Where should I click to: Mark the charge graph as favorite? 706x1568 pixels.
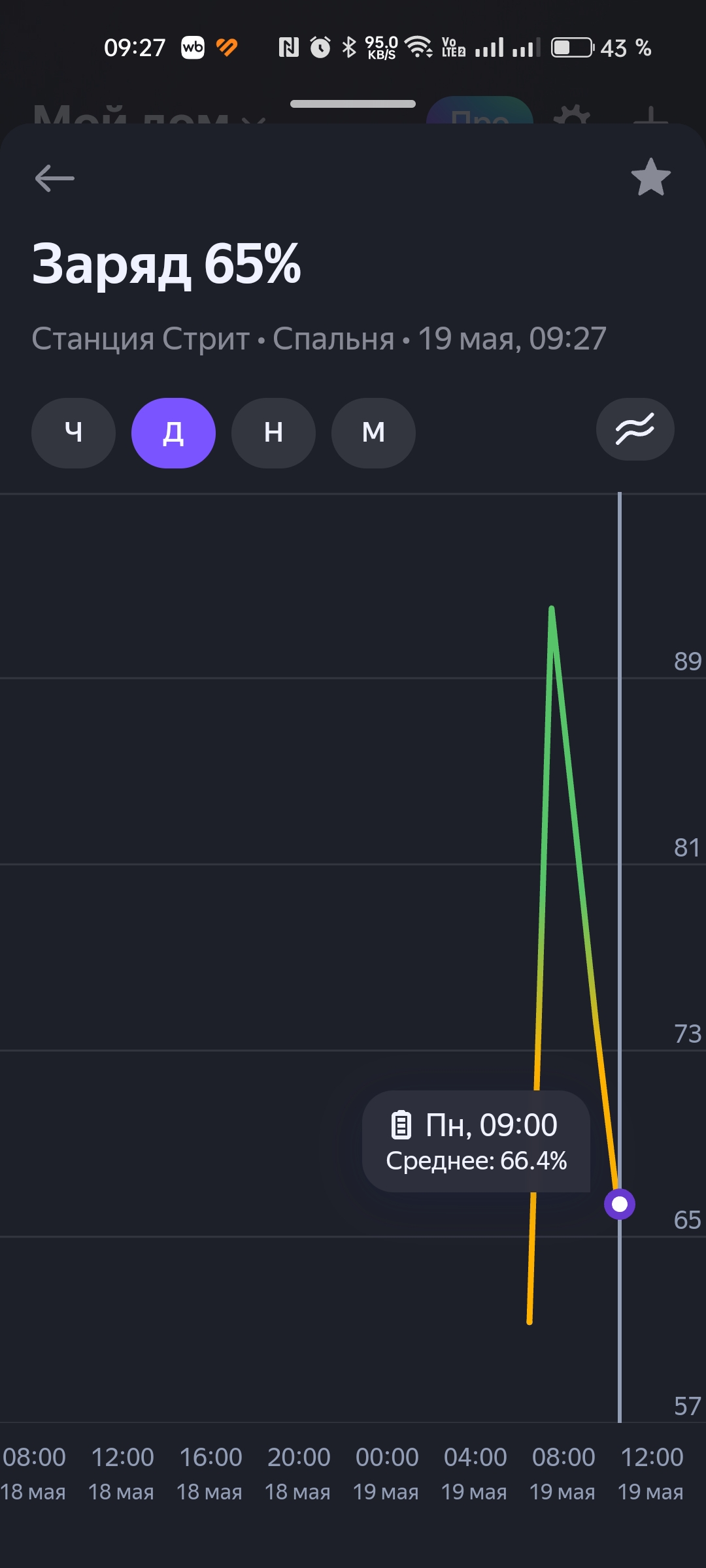point(651,178)
